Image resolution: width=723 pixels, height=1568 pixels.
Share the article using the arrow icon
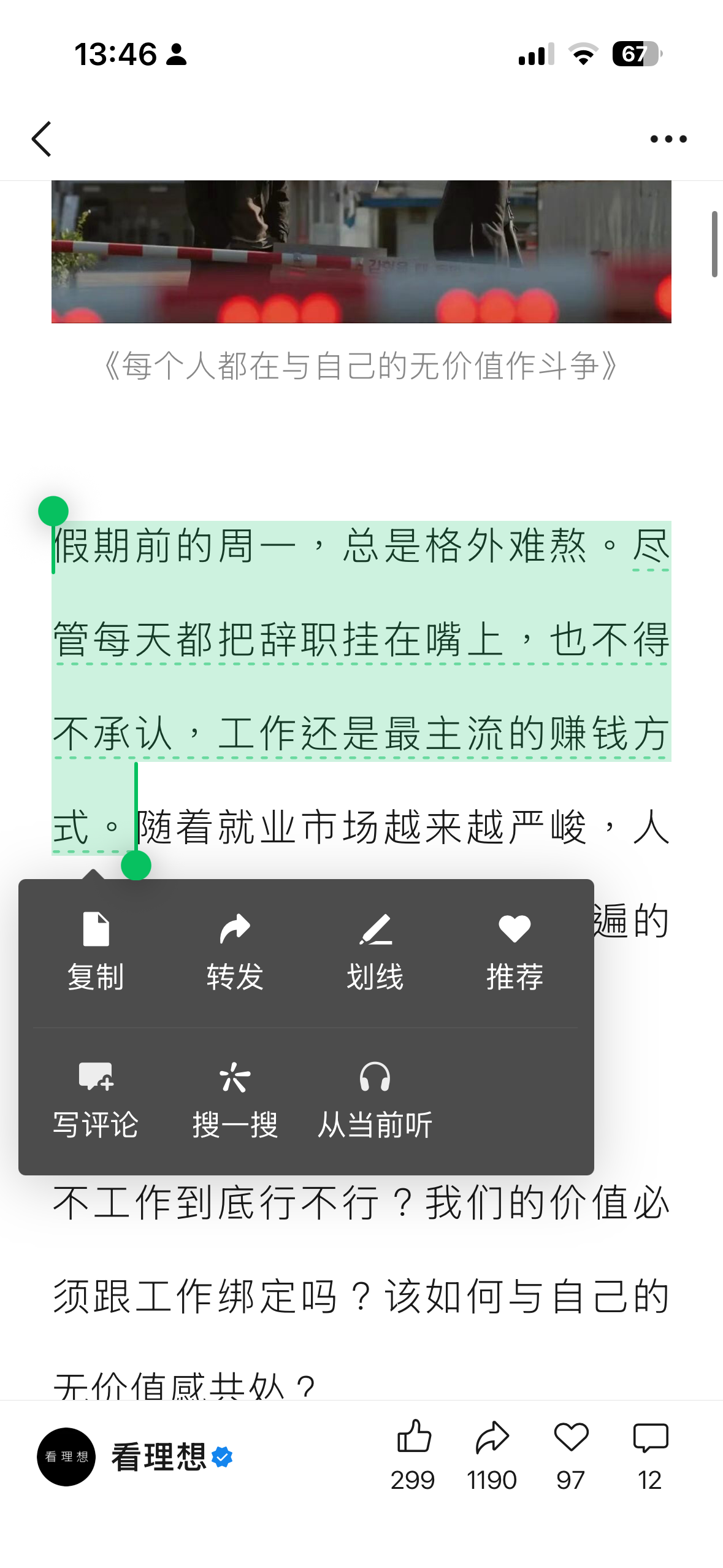492,1455
